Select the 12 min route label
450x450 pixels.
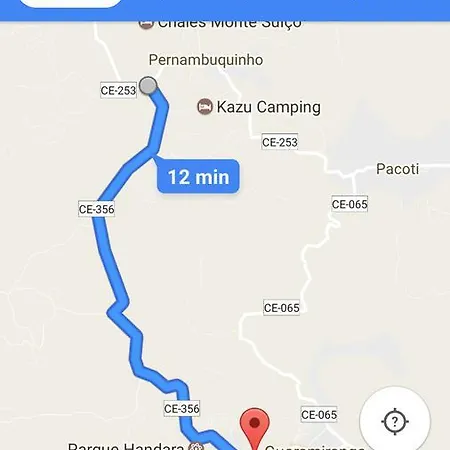[198, 177]
